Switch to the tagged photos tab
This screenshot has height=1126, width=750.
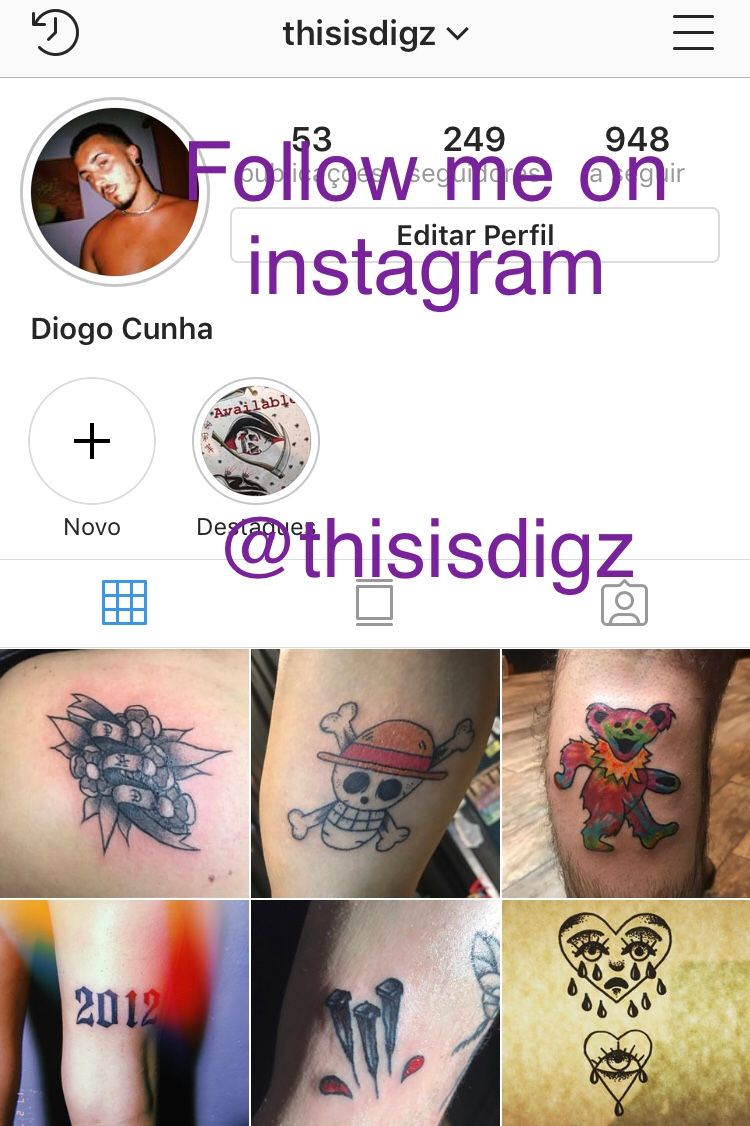[624, 604]
